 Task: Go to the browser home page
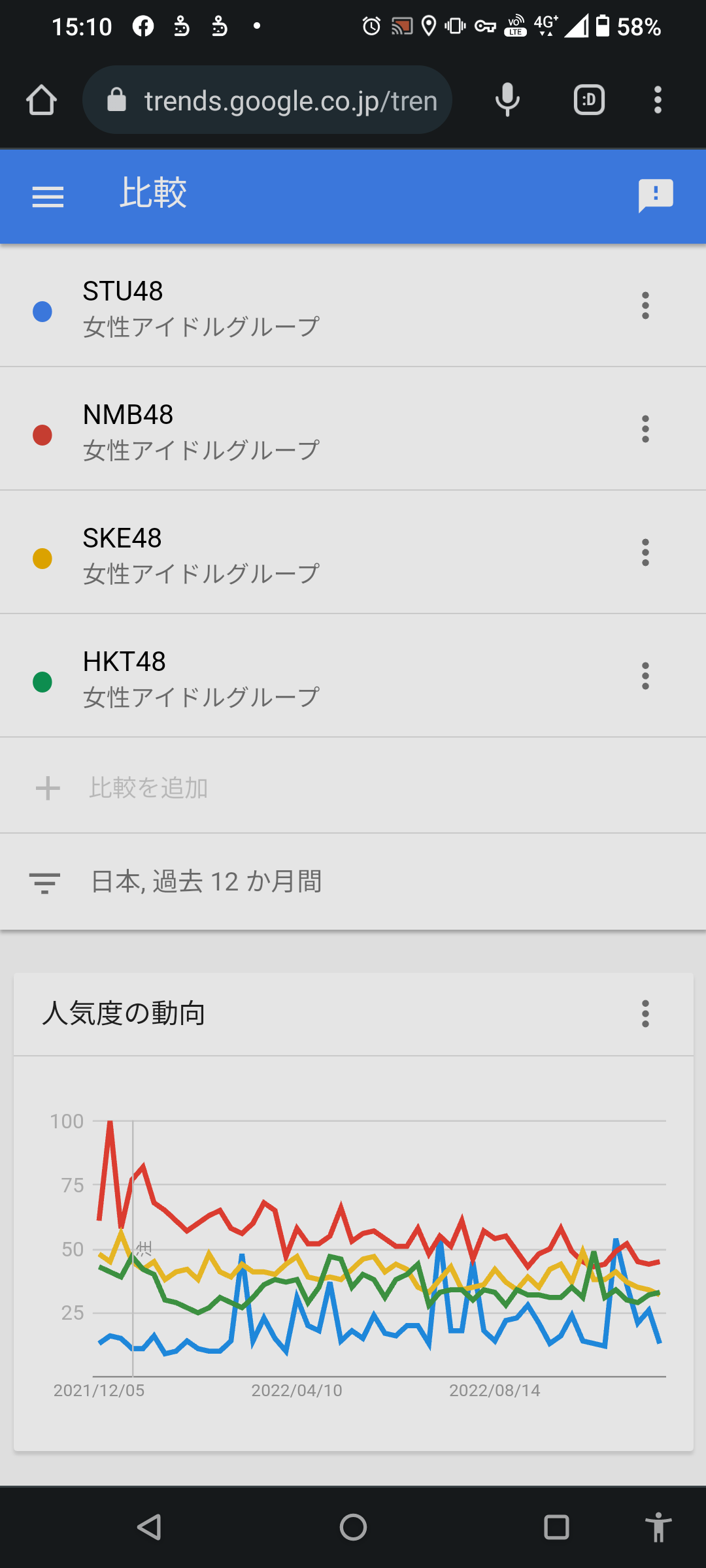41,101
